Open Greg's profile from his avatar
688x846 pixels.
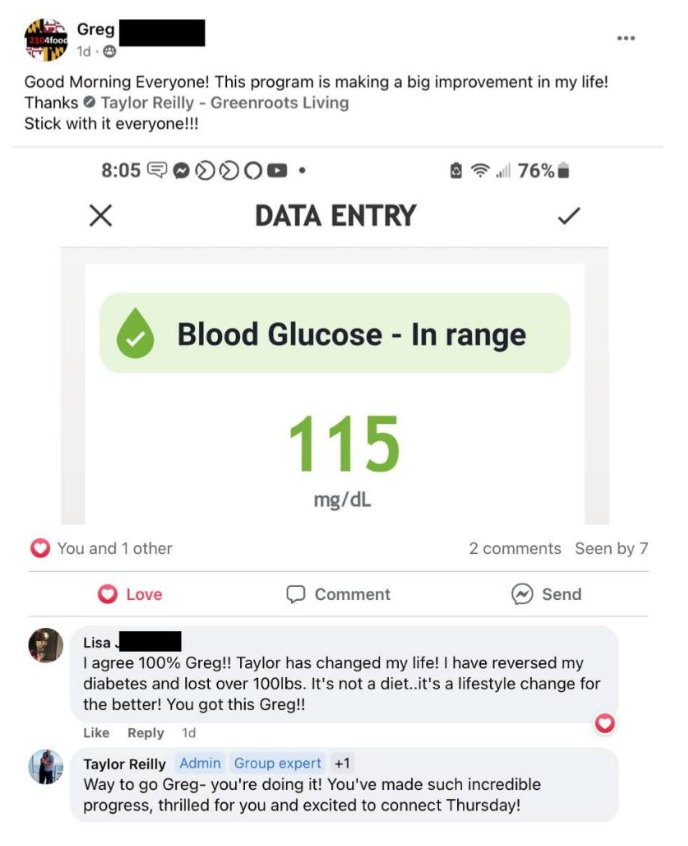pos(45,40)
